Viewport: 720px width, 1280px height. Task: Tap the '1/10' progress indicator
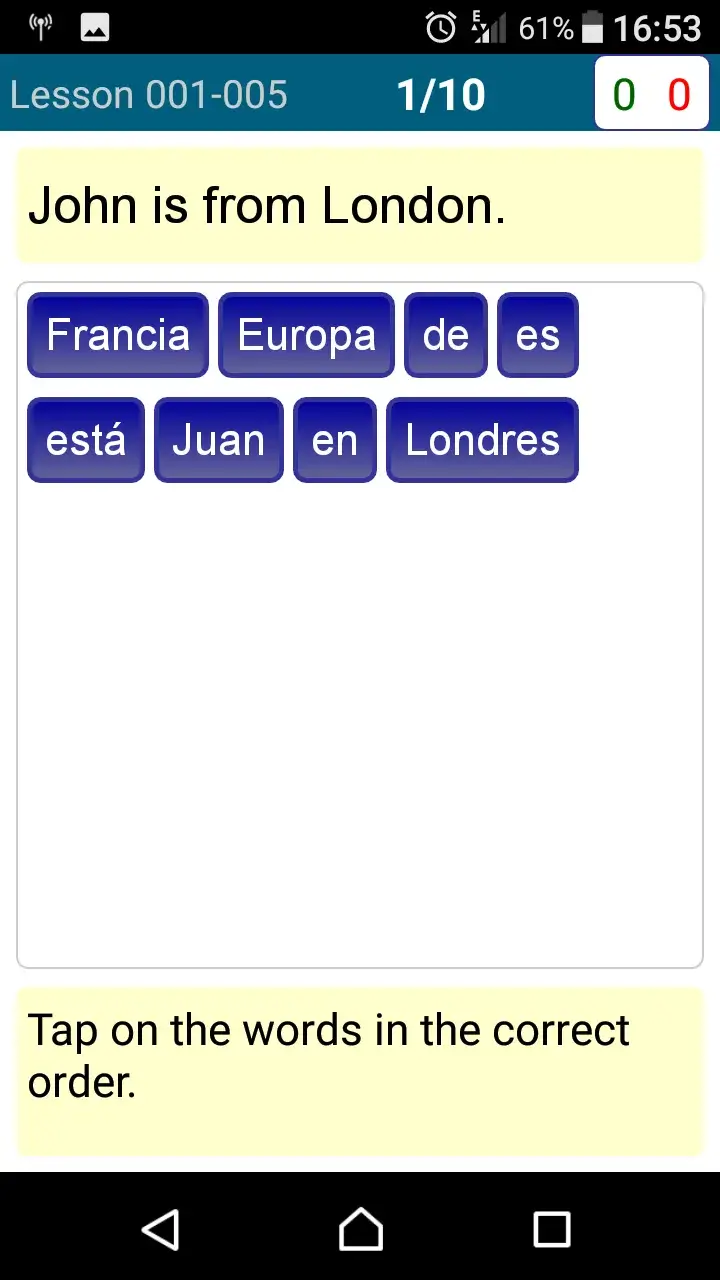click(x=440, y=93)
